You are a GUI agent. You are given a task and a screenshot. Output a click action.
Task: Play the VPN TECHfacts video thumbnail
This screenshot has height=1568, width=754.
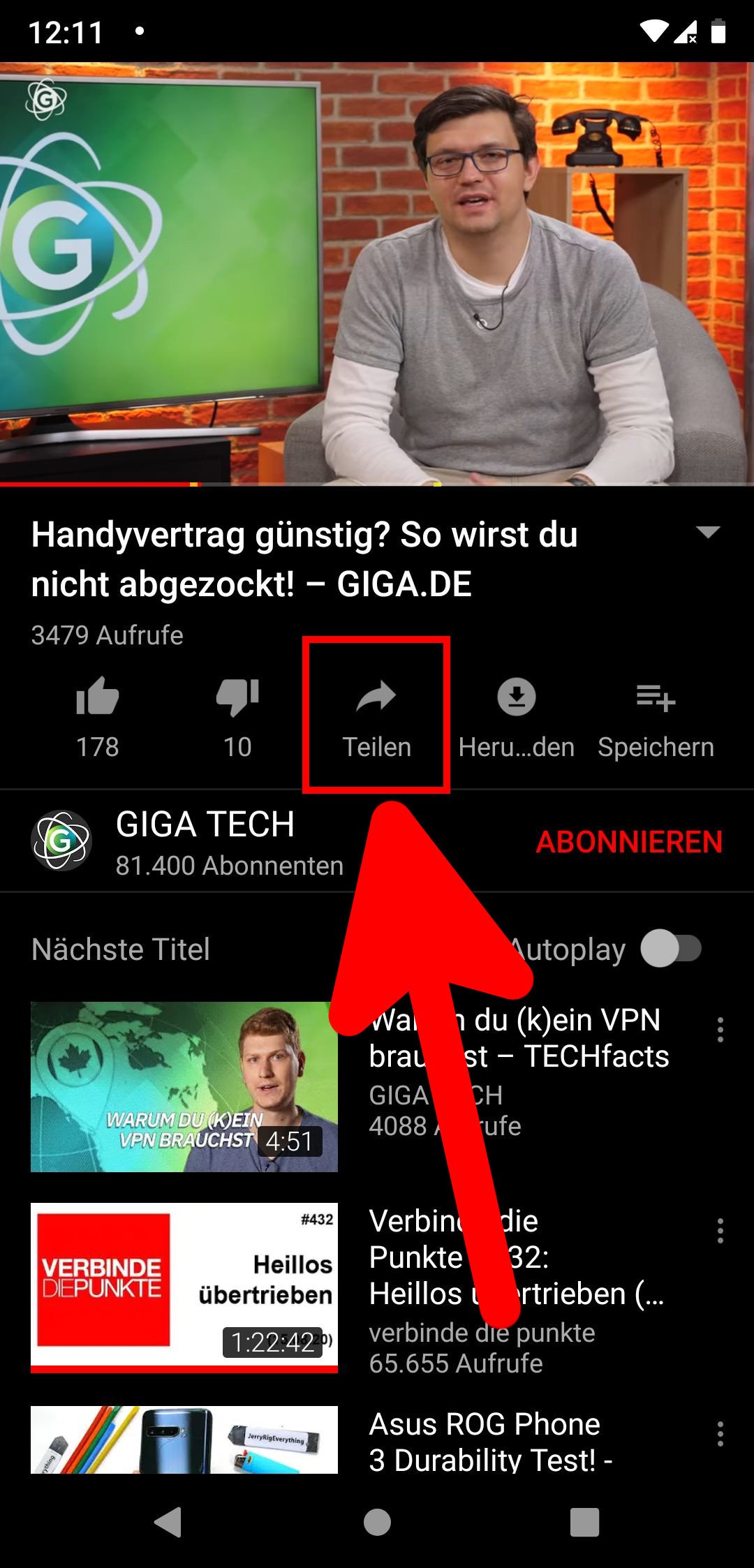184,1086
